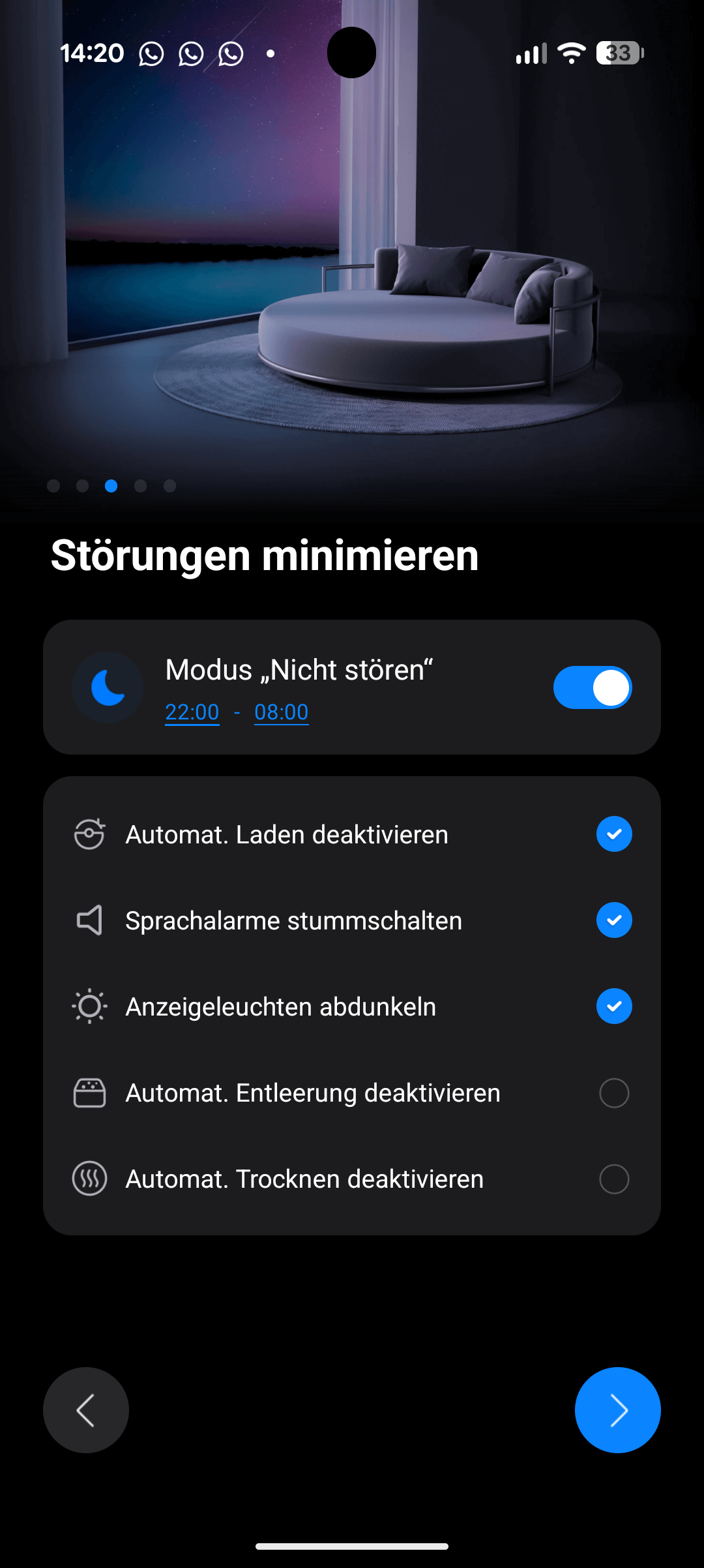
Task: Enable "Automat. Entleerung deaktivieren"
Action: pos(614,1093)
